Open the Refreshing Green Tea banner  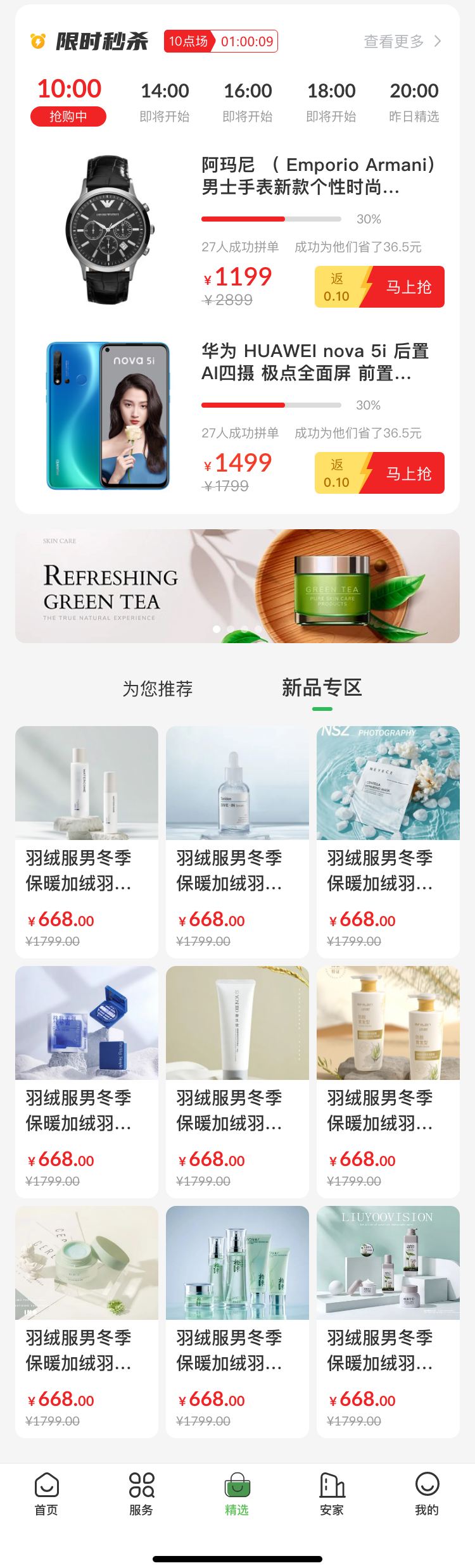237,586
